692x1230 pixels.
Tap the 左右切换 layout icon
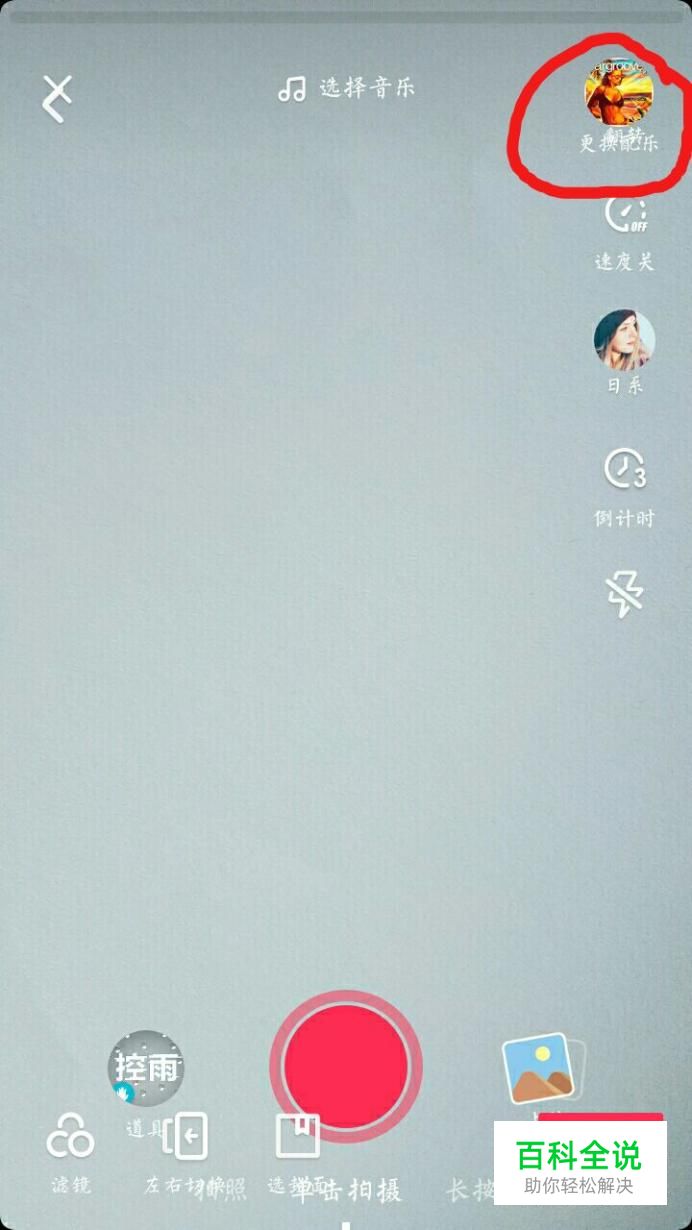(185, 1136)
